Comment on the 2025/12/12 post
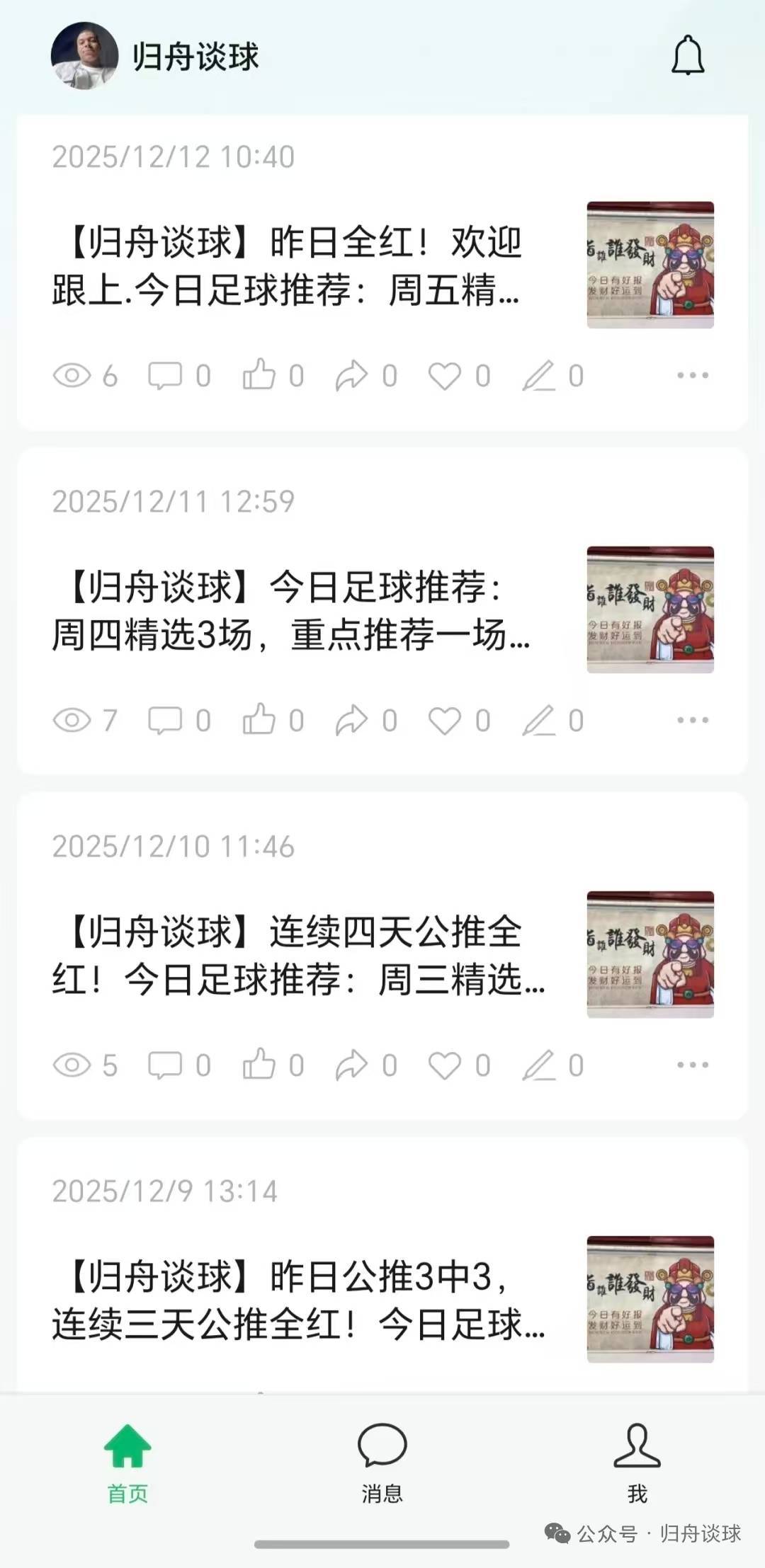This screenshot has width=765, height=1568. (165, 375)
